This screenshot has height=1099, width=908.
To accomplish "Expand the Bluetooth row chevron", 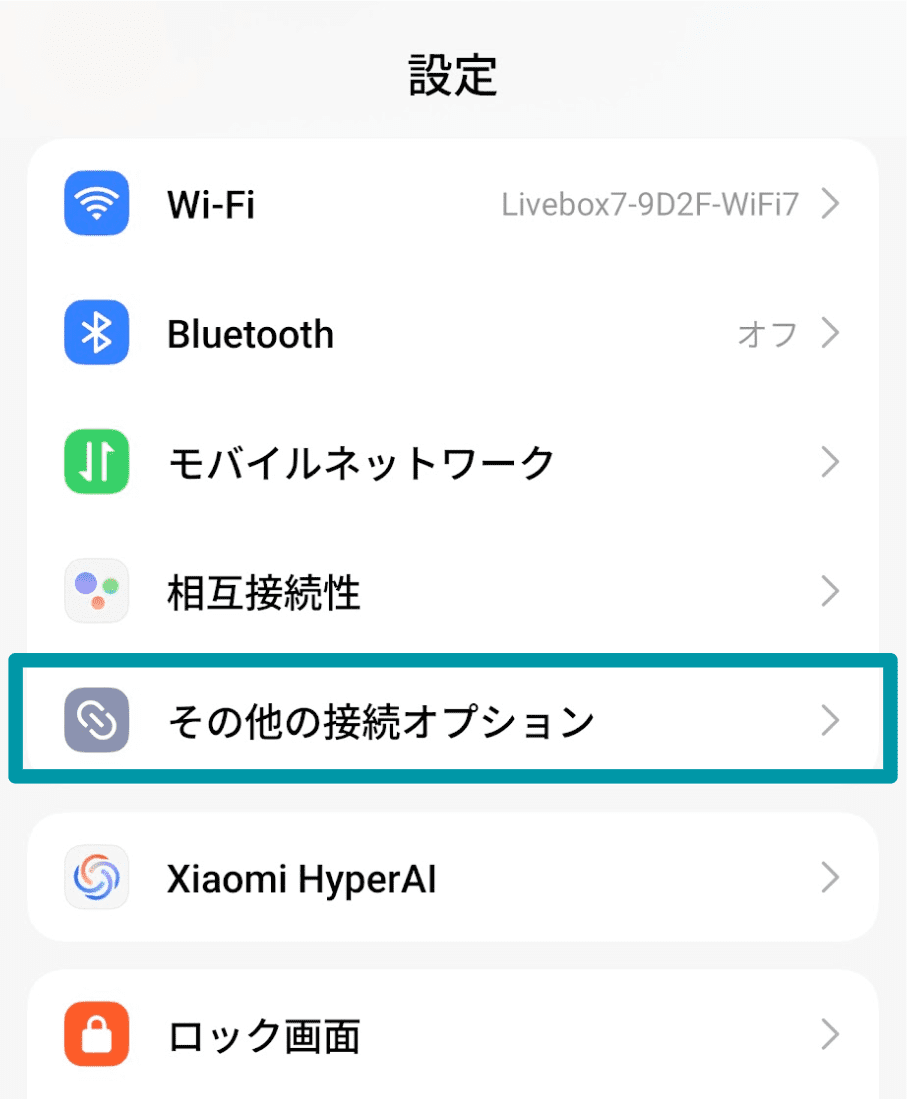I will (x=831, y=334).
